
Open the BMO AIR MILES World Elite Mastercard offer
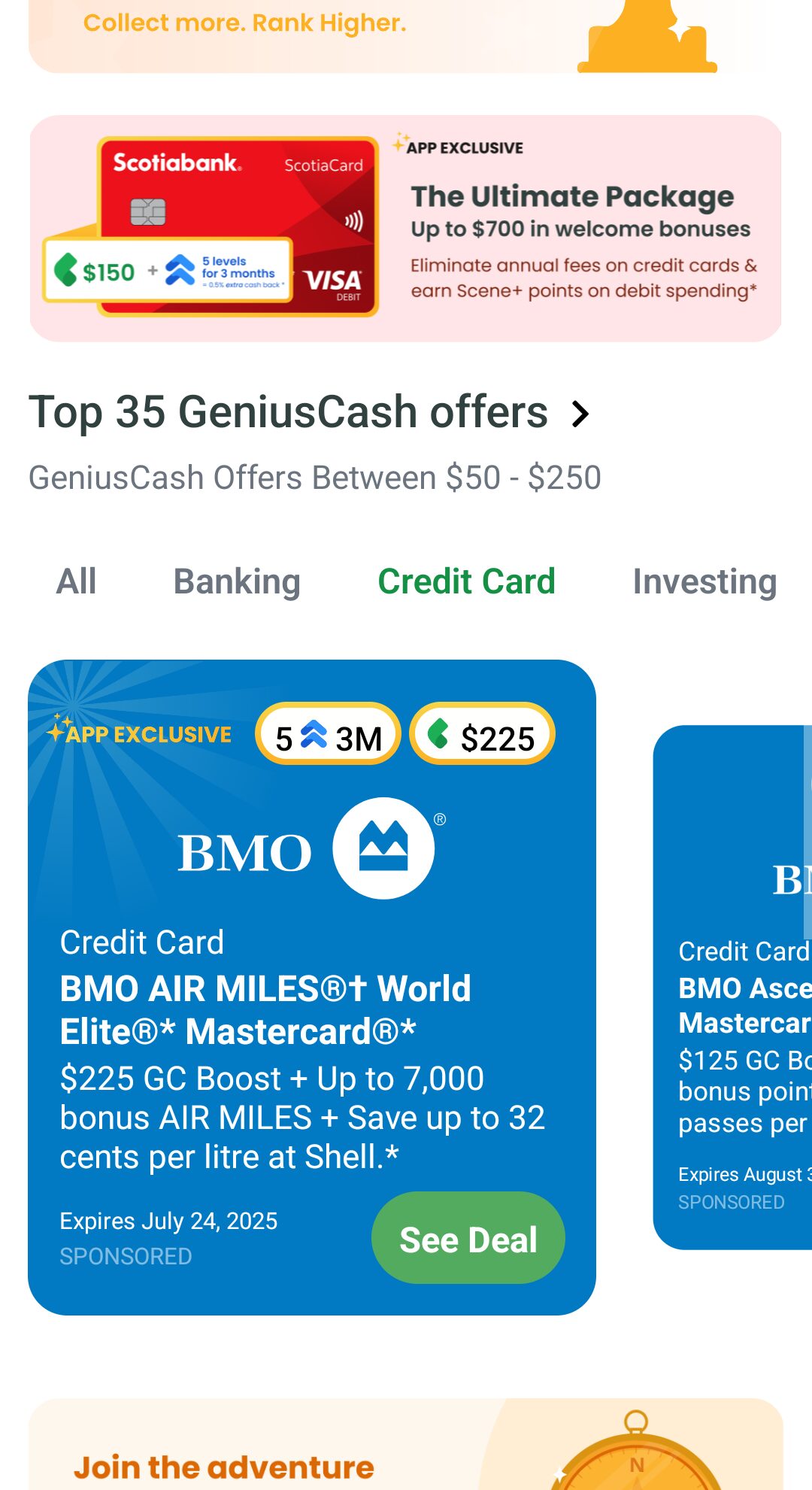pyautogui.click(x=312, y=987)
